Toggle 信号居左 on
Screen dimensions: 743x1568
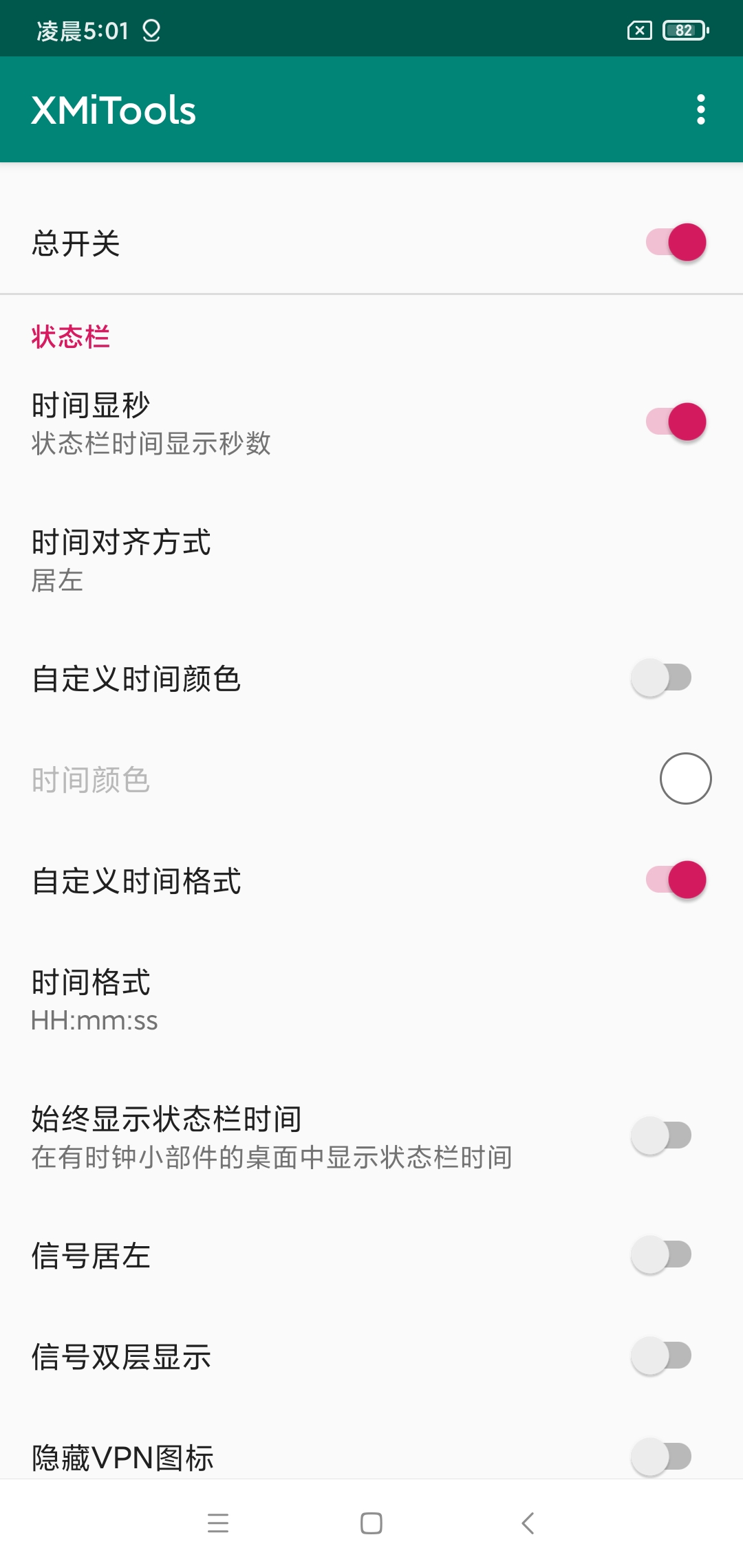coord(662,1255)
